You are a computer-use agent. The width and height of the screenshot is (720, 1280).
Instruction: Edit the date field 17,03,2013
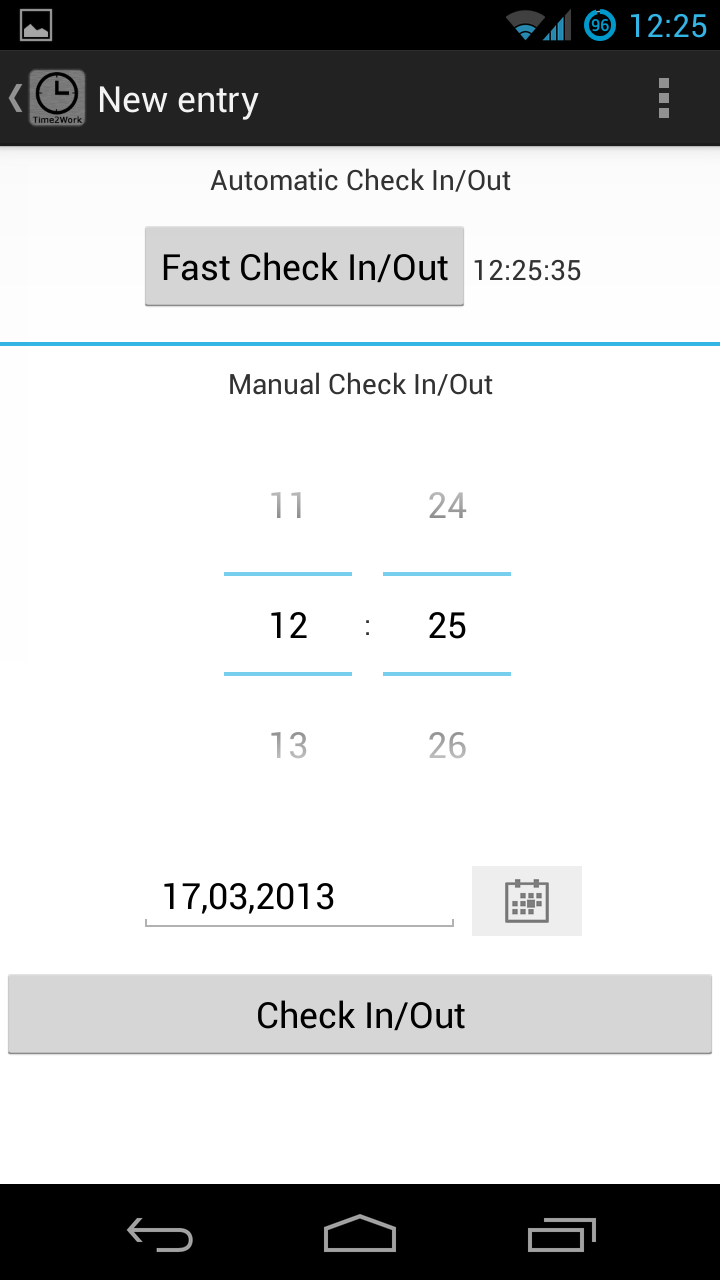pyautogui.click(x=299, y=896)
